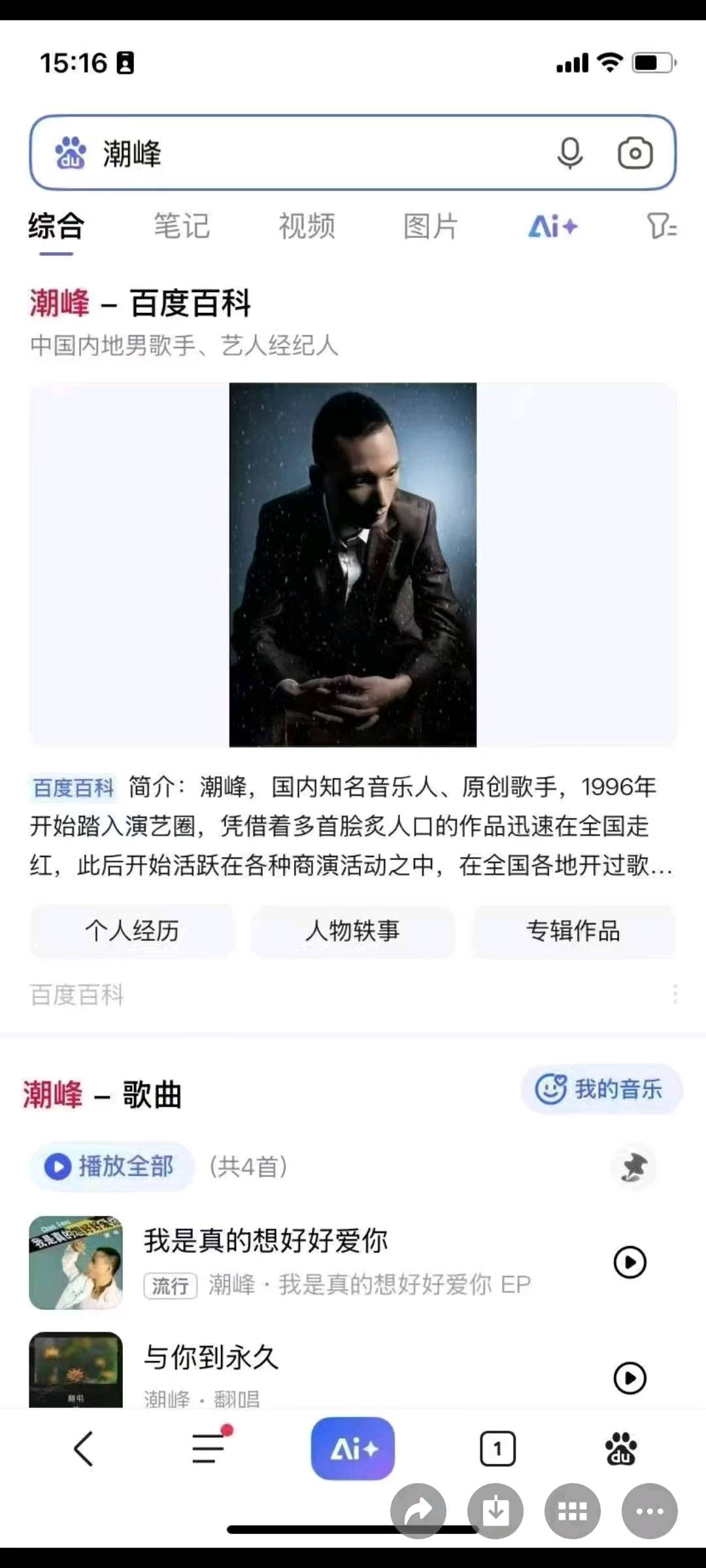Viewport: 706px width, 1568px height.
Task: Switch to the 视频 tab
Action: (x=307, y=227)
